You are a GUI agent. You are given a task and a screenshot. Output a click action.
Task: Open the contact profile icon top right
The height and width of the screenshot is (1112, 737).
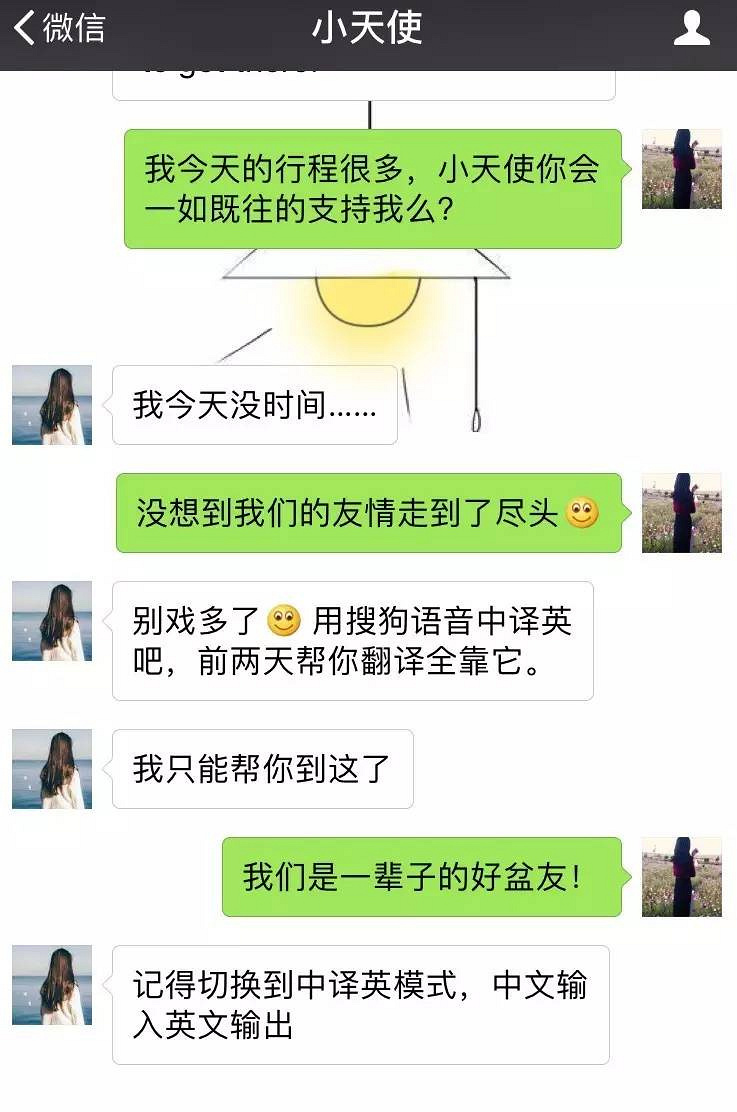(690, 30)
